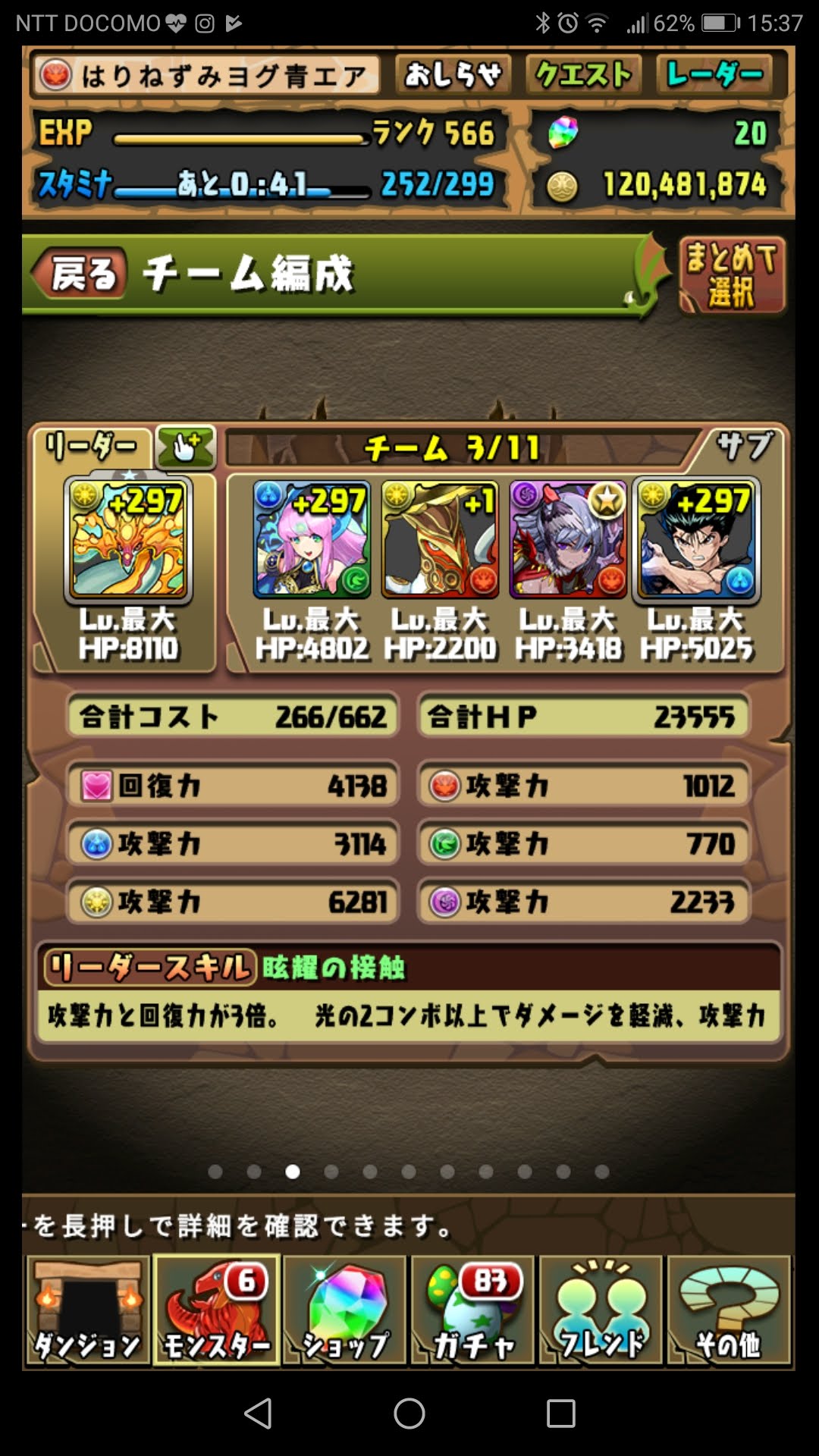
Task: Select the leader monster with HP:8110
Action: pos(128,540)
